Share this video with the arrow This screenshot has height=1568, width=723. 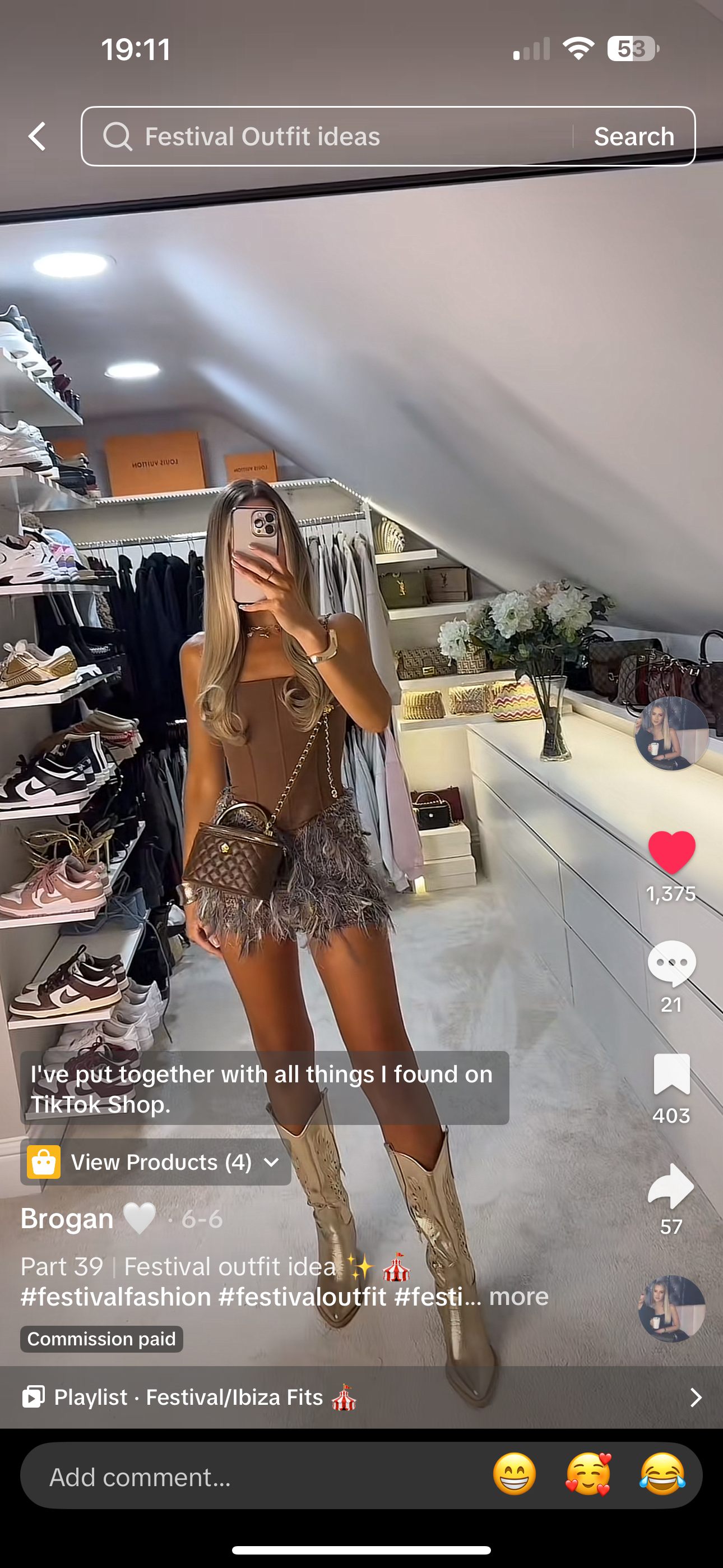click(671, 1186)
